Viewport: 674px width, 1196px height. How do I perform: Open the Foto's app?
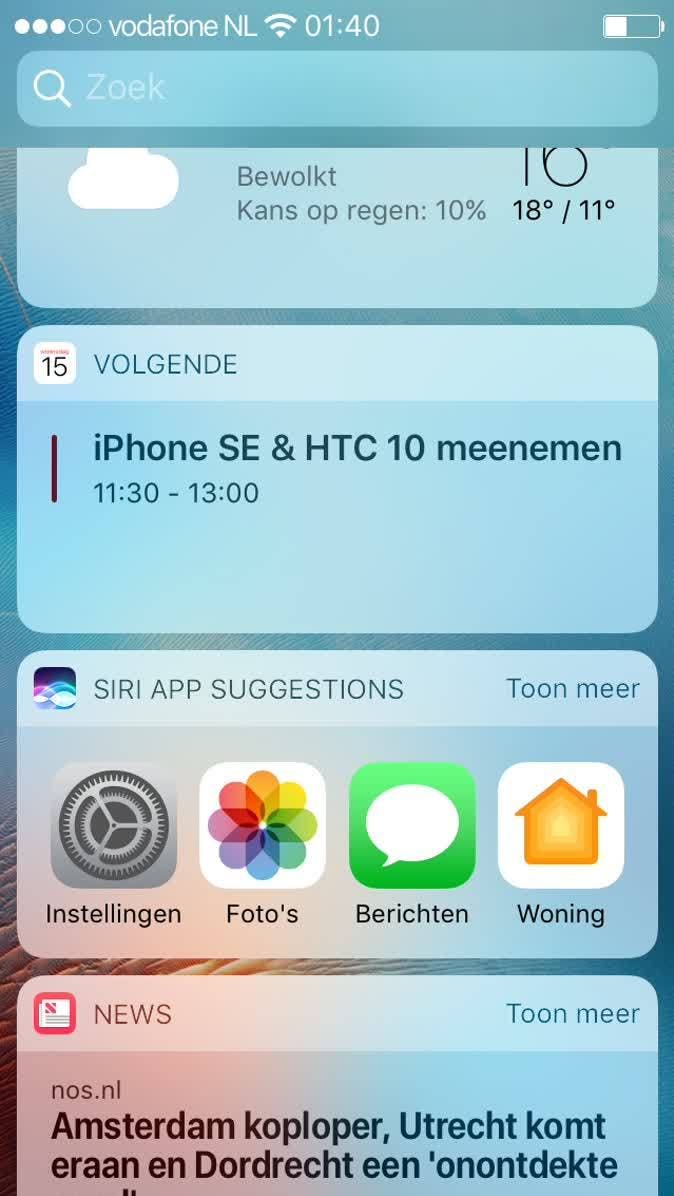click(x=262, y=826)
